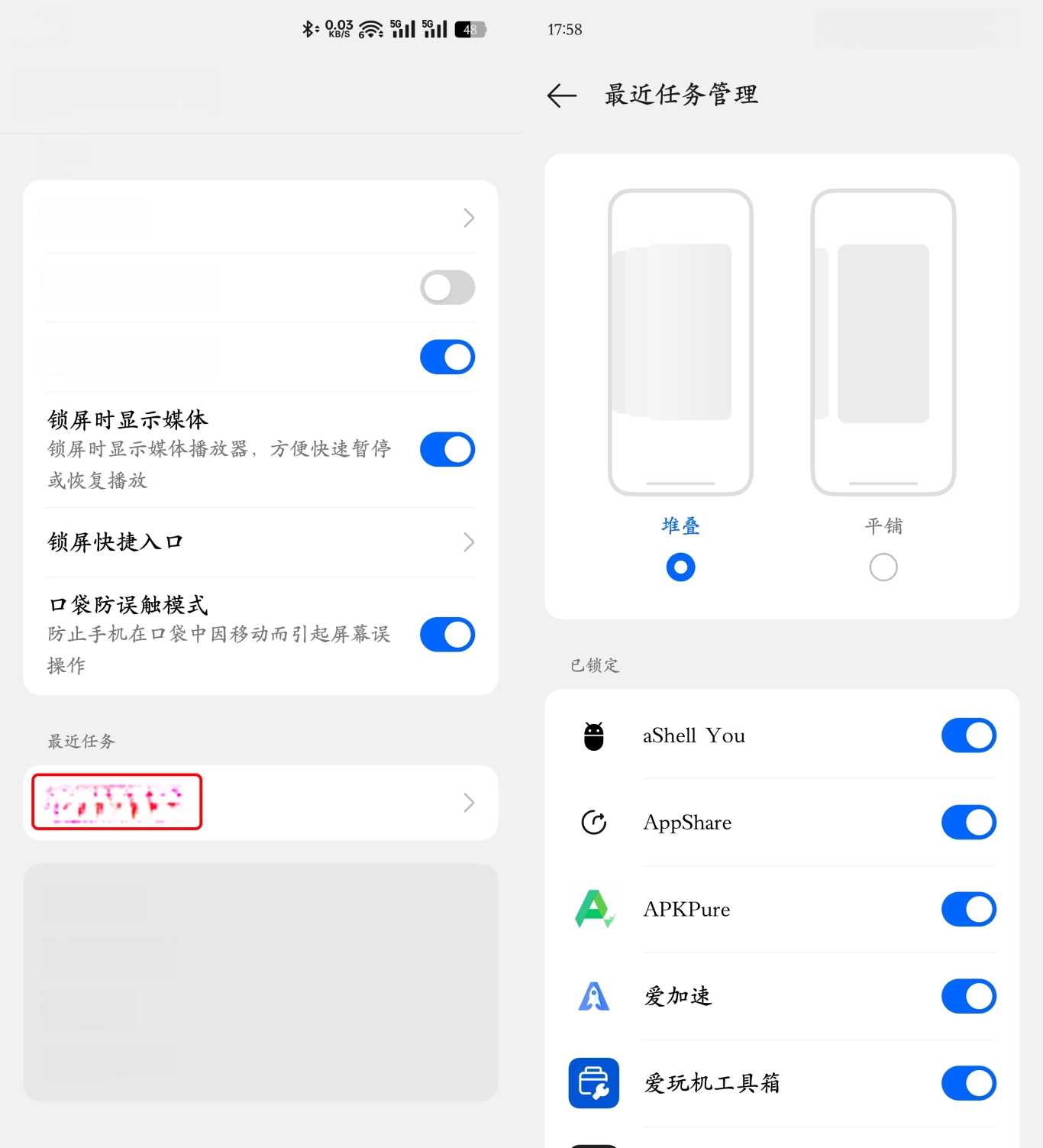
Task: Disable 锁屏时显示媒体 switch
Action: (447, 449)
